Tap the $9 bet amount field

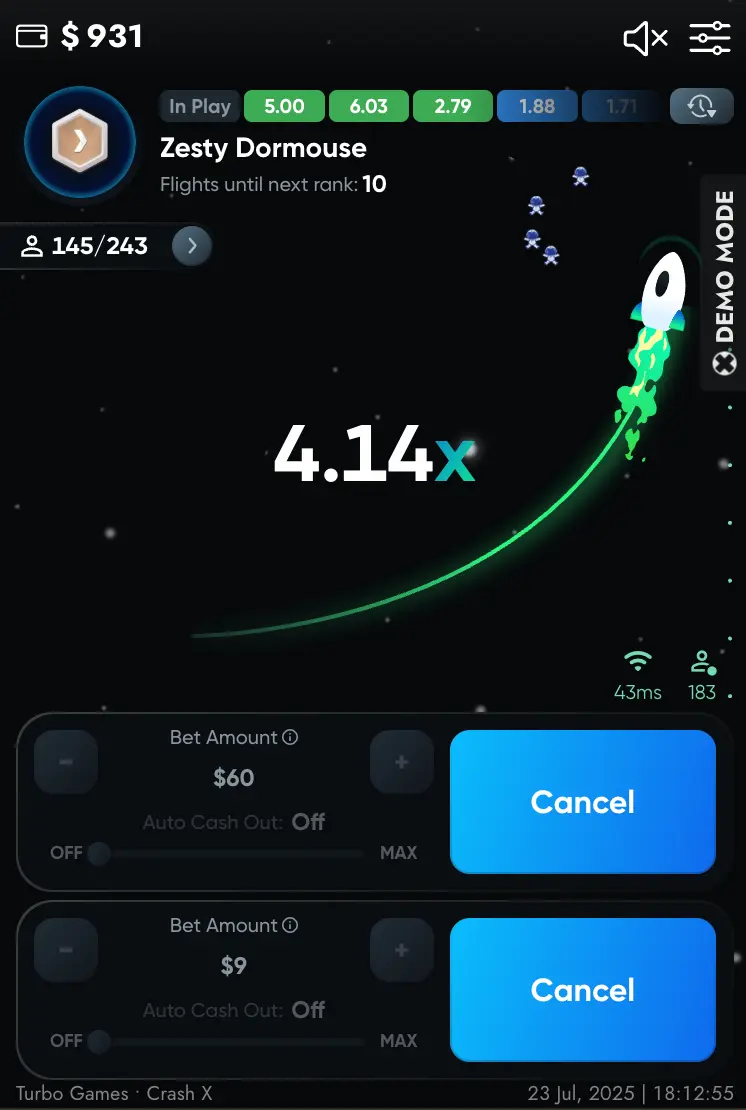point(234,966)
